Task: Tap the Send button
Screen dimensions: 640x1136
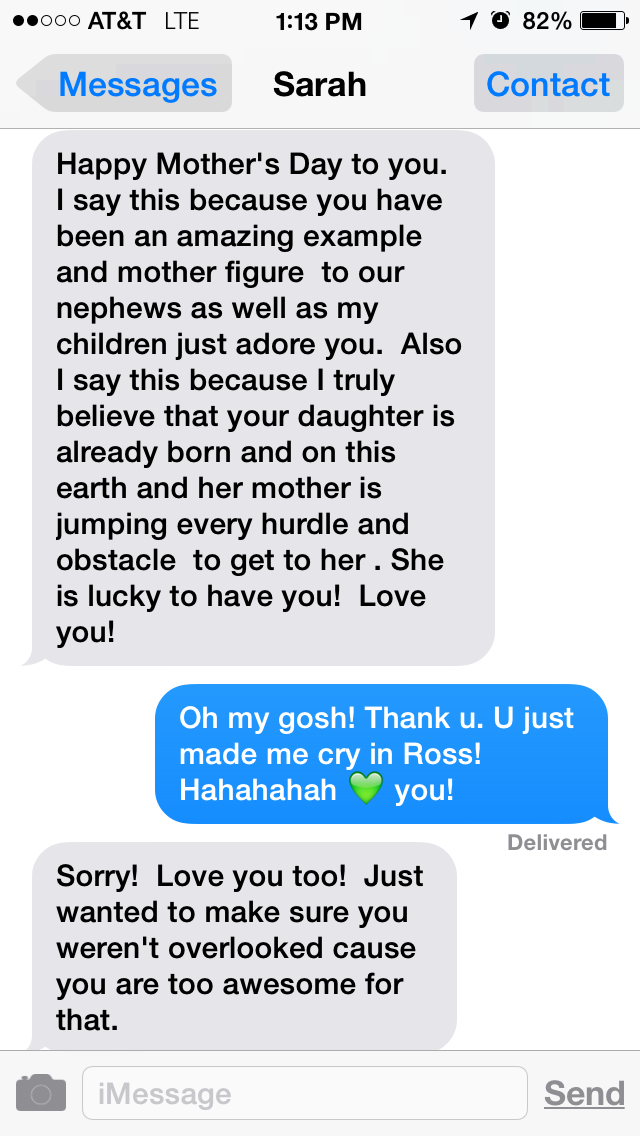Action: [584, 1093]
